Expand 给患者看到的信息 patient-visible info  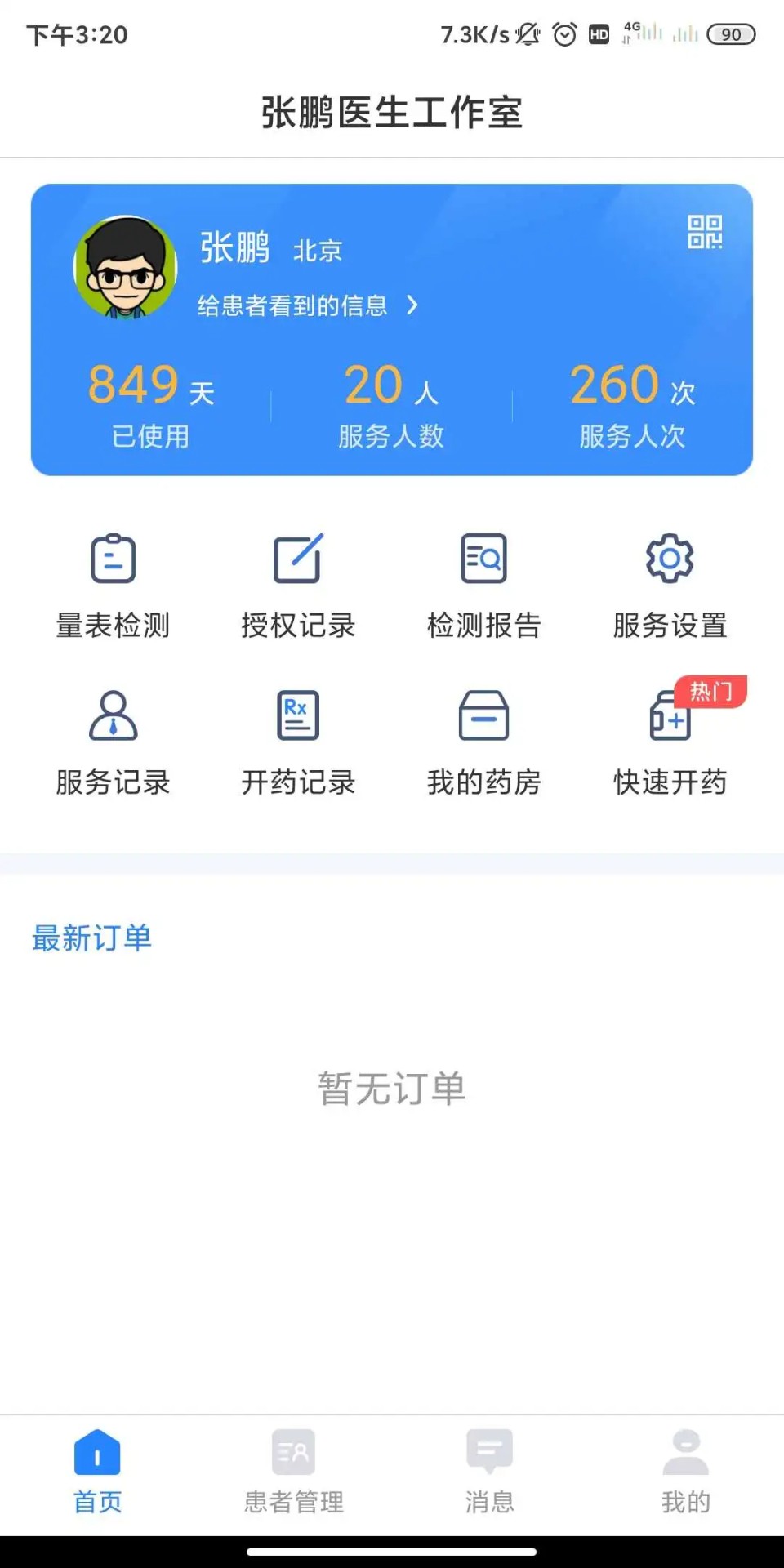(x=306, y=306)
